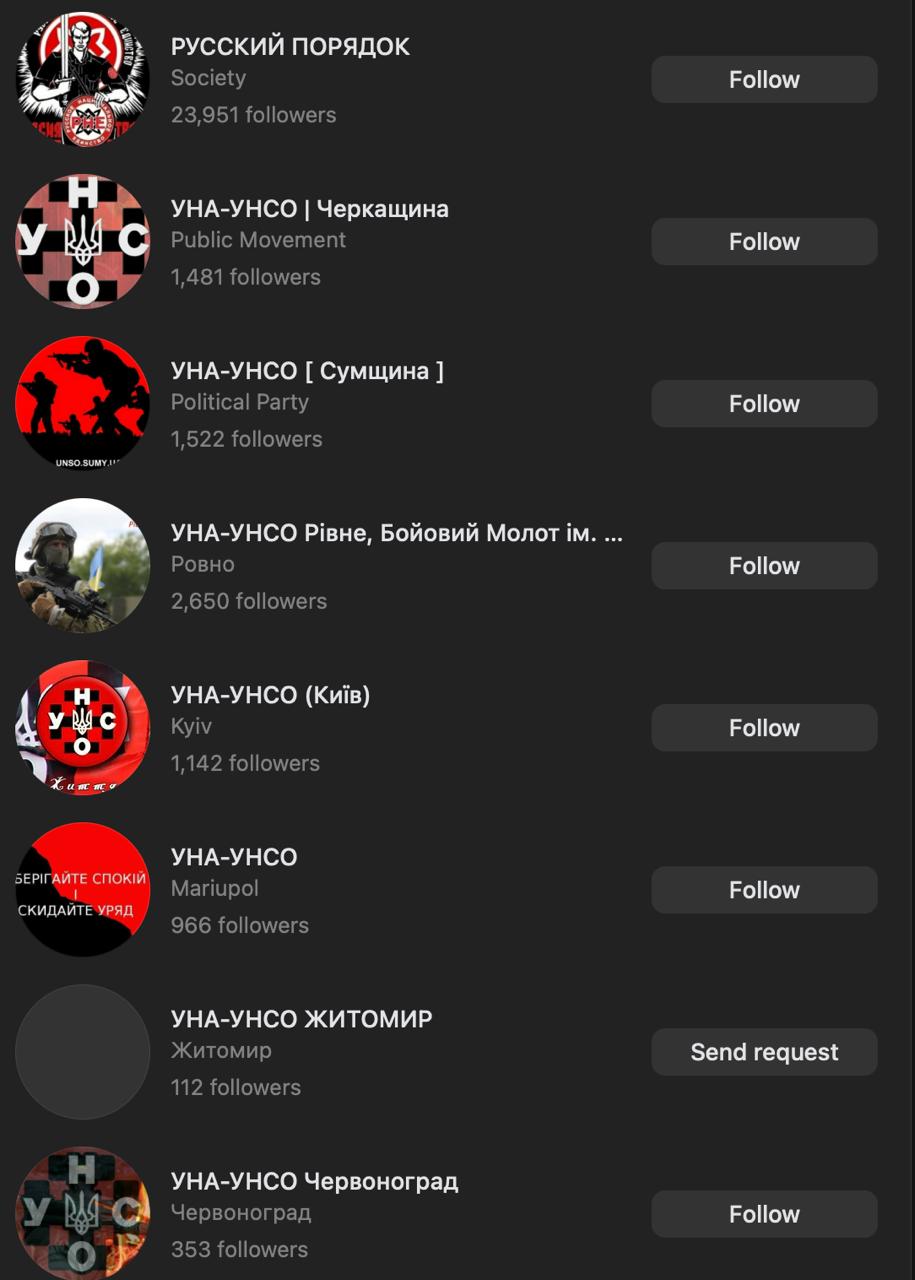The image size is (915, 1280).
Task: Follow the УНА-УНСО Рівне community
Action: click(764, 566)
